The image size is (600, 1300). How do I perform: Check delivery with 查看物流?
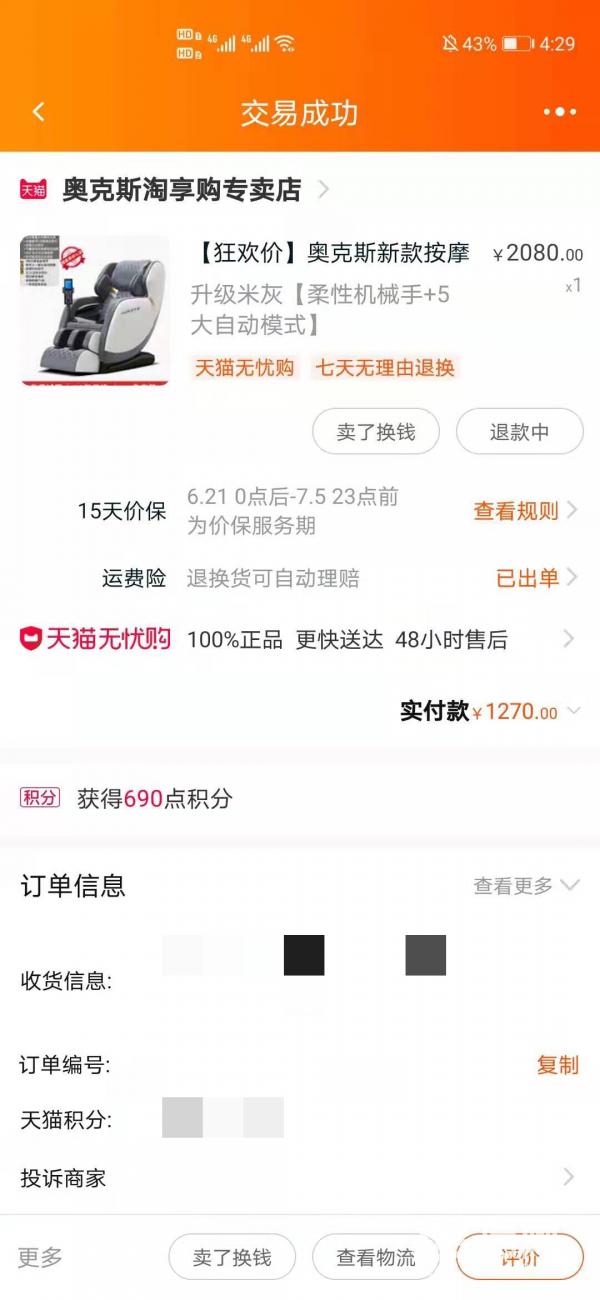point(375,1258)
